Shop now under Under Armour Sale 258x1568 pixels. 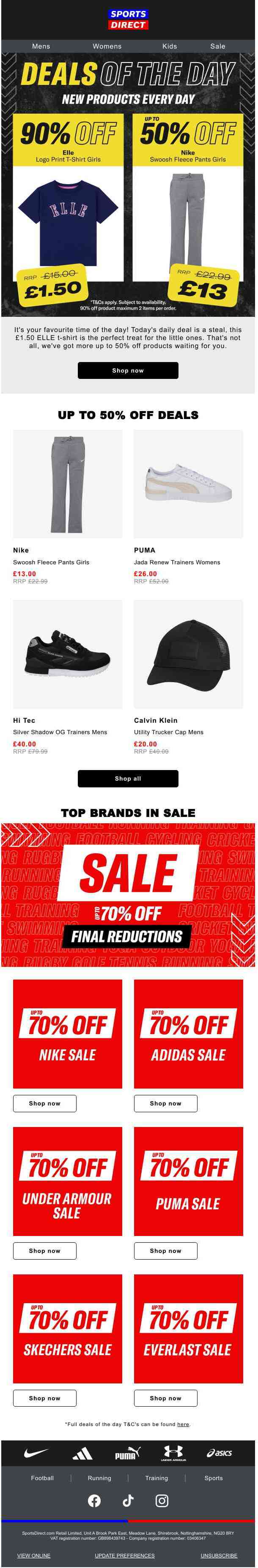(44, 1251)
